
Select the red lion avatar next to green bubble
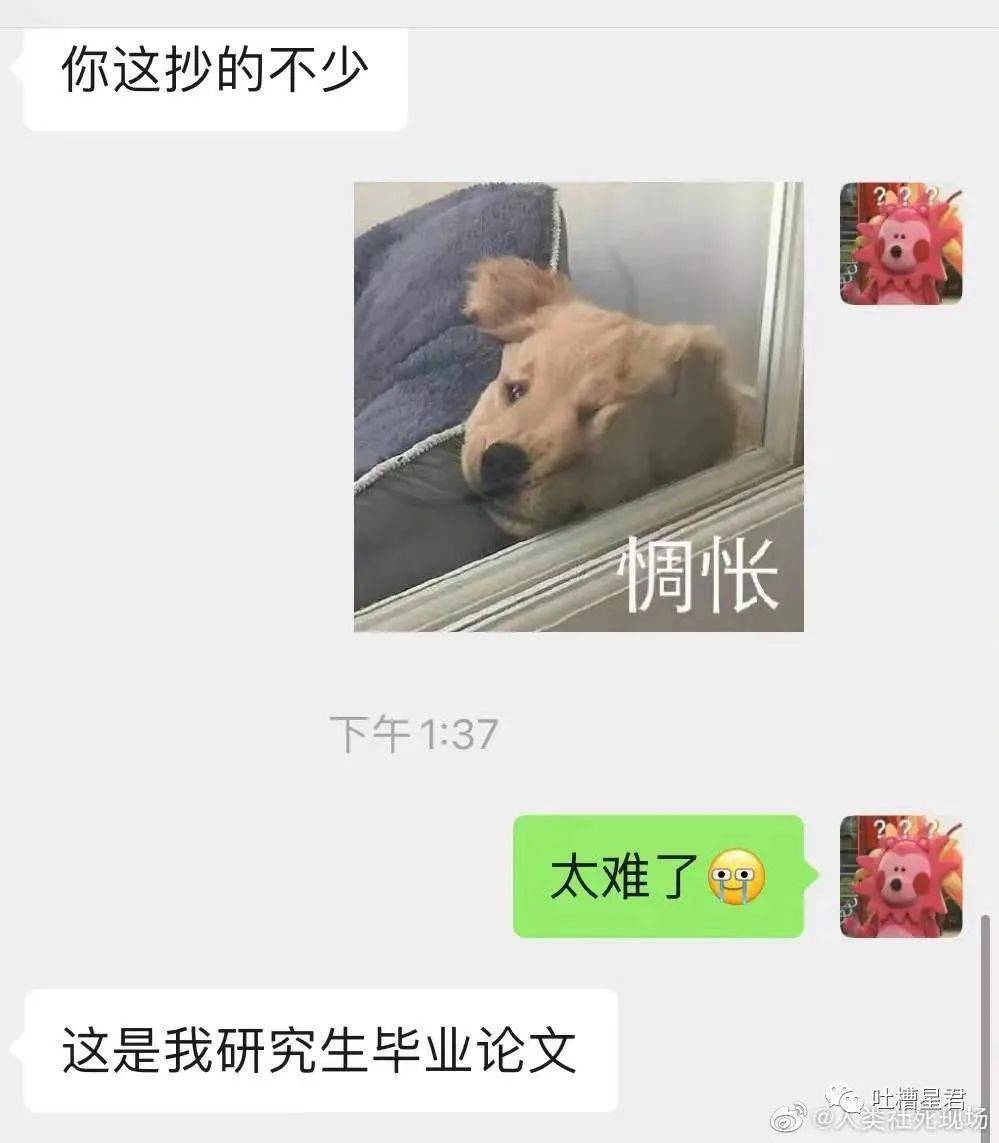point(898,880)
